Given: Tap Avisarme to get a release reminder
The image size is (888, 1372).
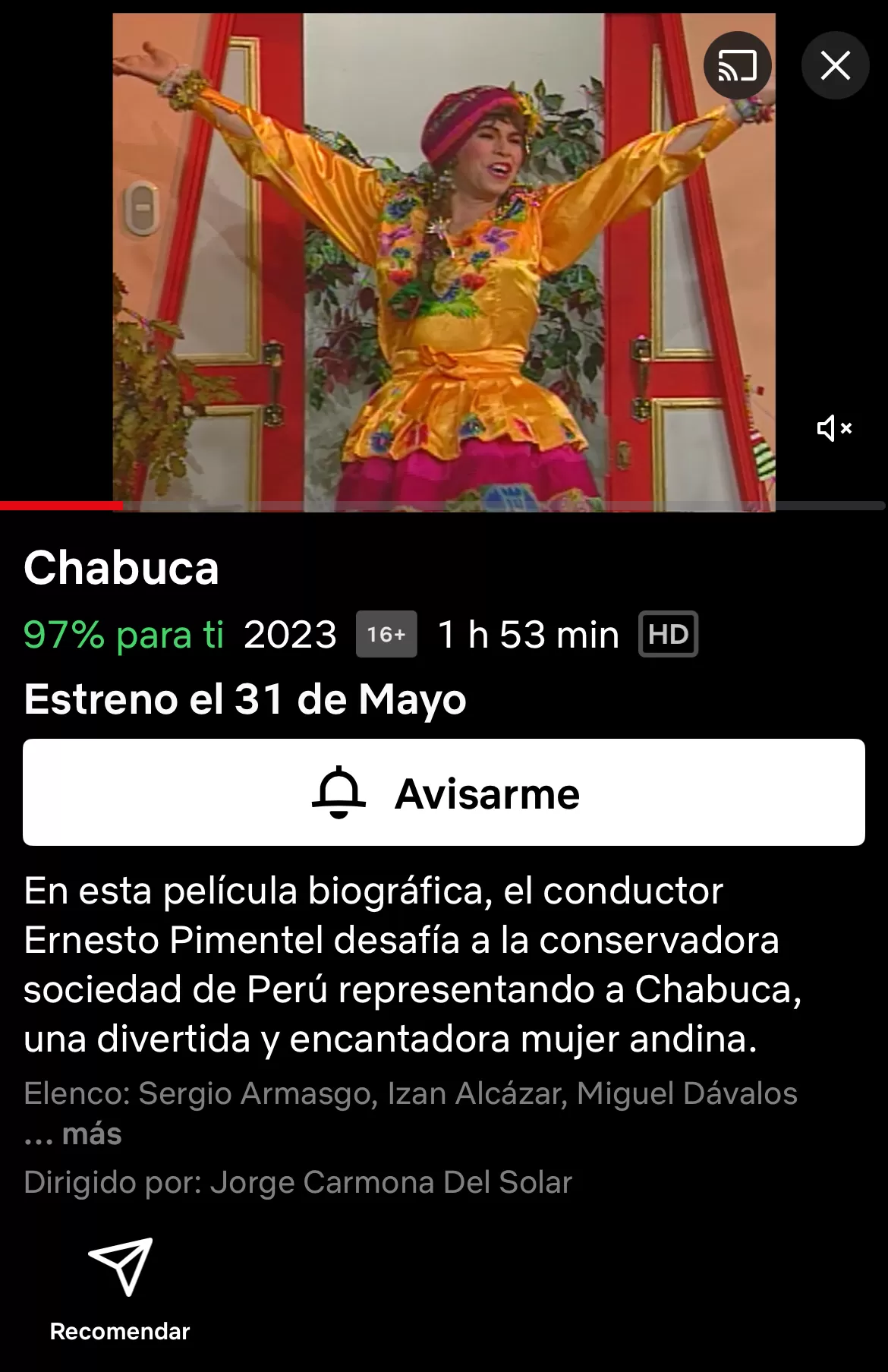Looking at the screenshot, I should tap(444, 792).
